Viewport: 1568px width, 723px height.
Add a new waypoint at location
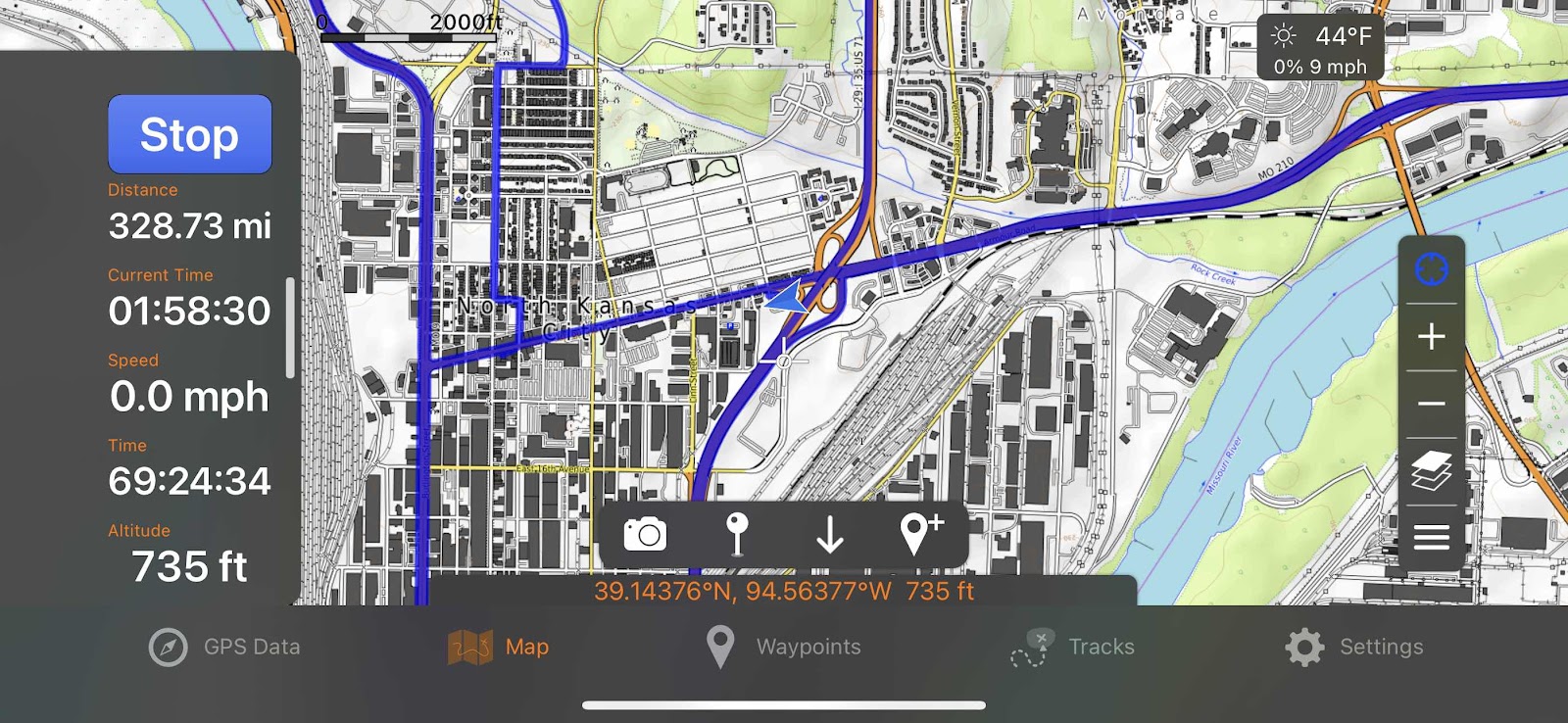[919, 535]
